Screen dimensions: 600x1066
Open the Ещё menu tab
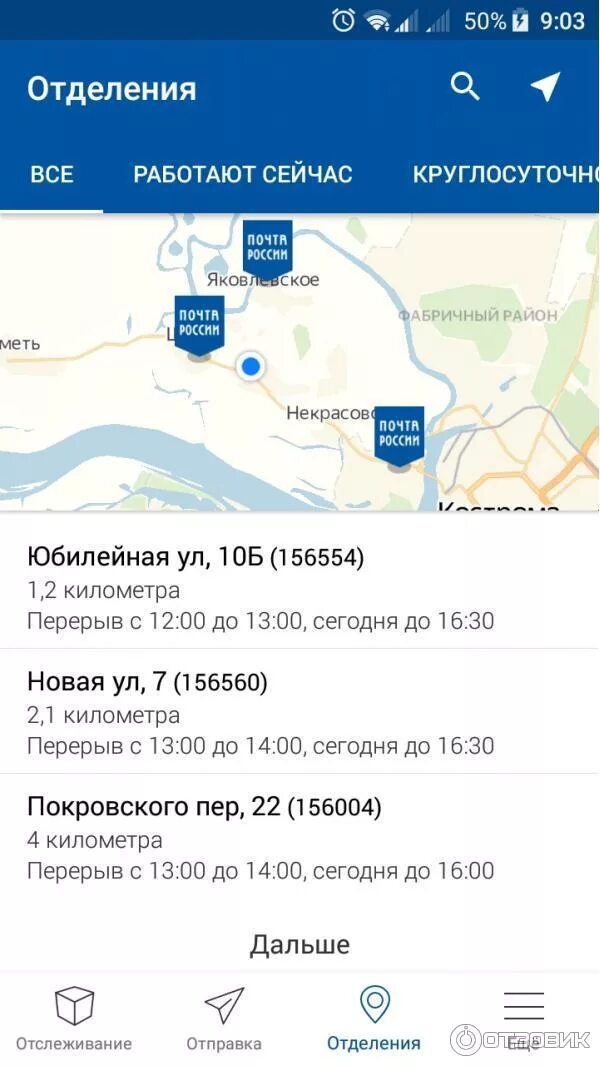[x=523, y=1018]
